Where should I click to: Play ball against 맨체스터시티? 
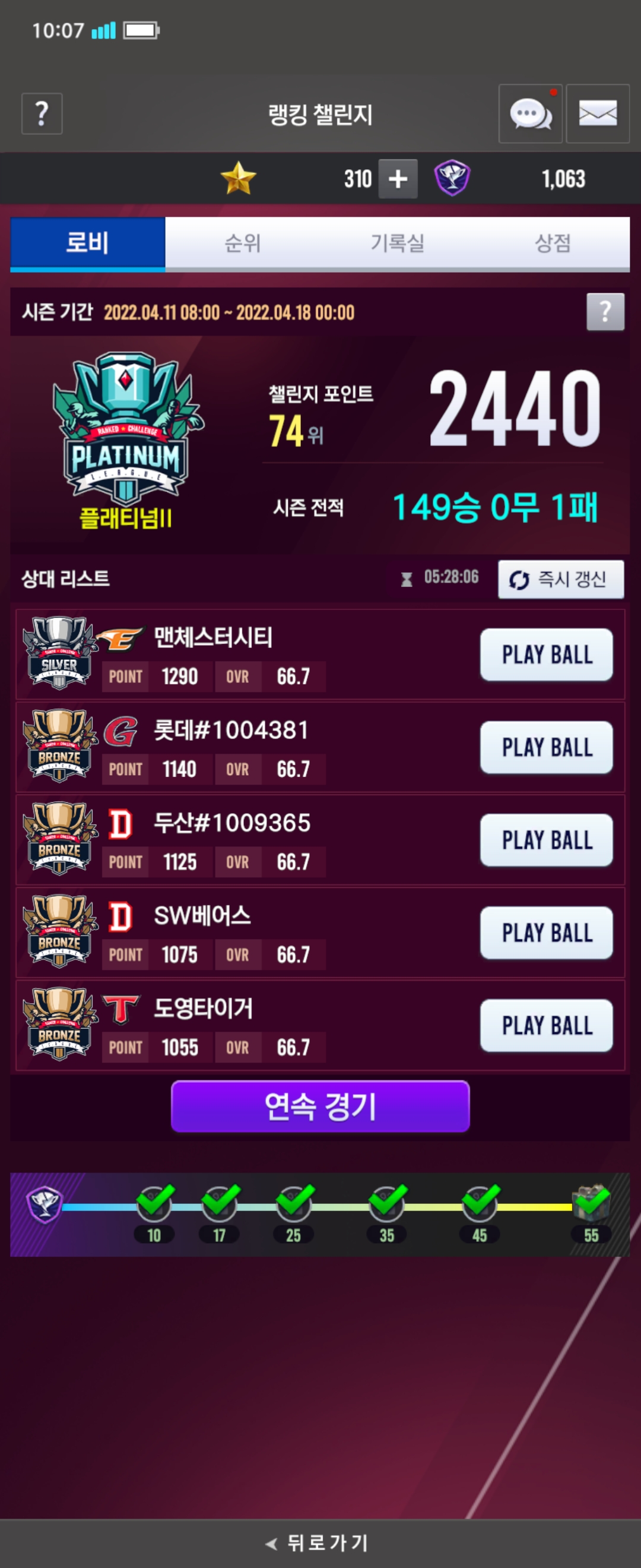pos(546,655)
